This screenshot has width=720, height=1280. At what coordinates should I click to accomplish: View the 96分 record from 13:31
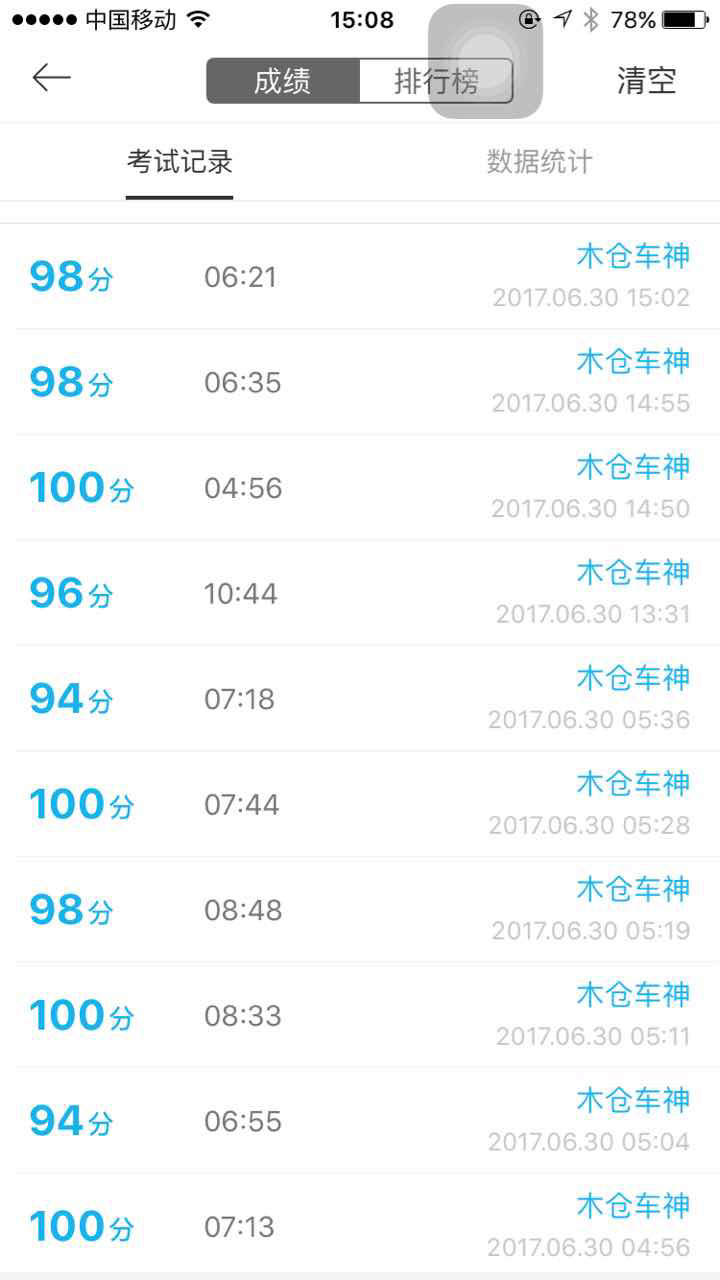point(360,594)
